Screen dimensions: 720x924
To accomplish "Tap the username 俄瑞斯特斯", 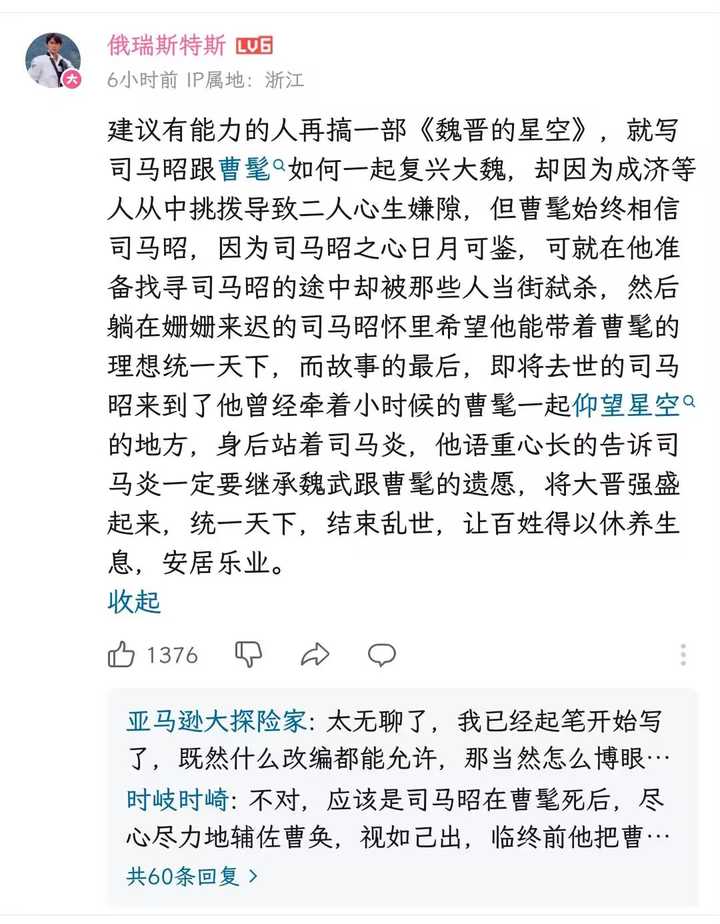I will pyautogui.click(x=167, y=45).
